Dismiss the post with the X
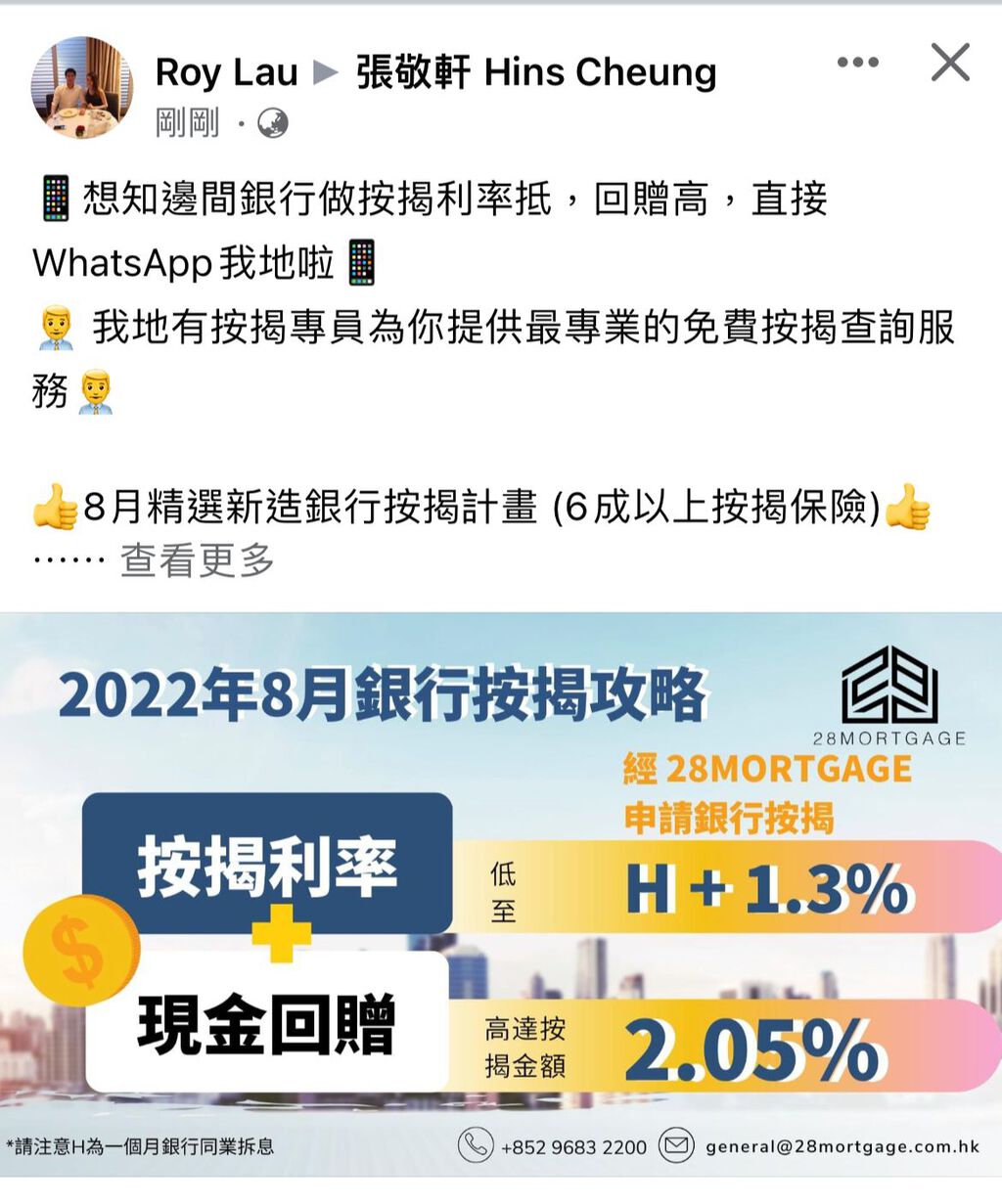1002x1204 pixels. (x=949, y=63)
